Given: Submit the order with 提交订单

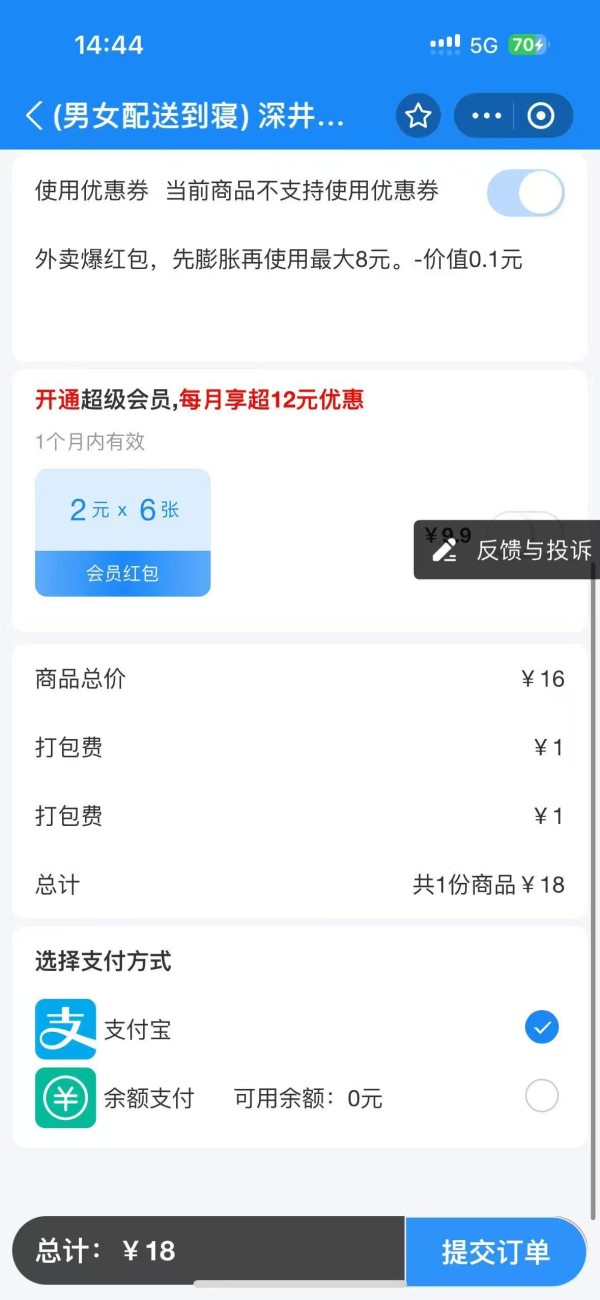Looking at the screenshot, I should pos(496,1251).
